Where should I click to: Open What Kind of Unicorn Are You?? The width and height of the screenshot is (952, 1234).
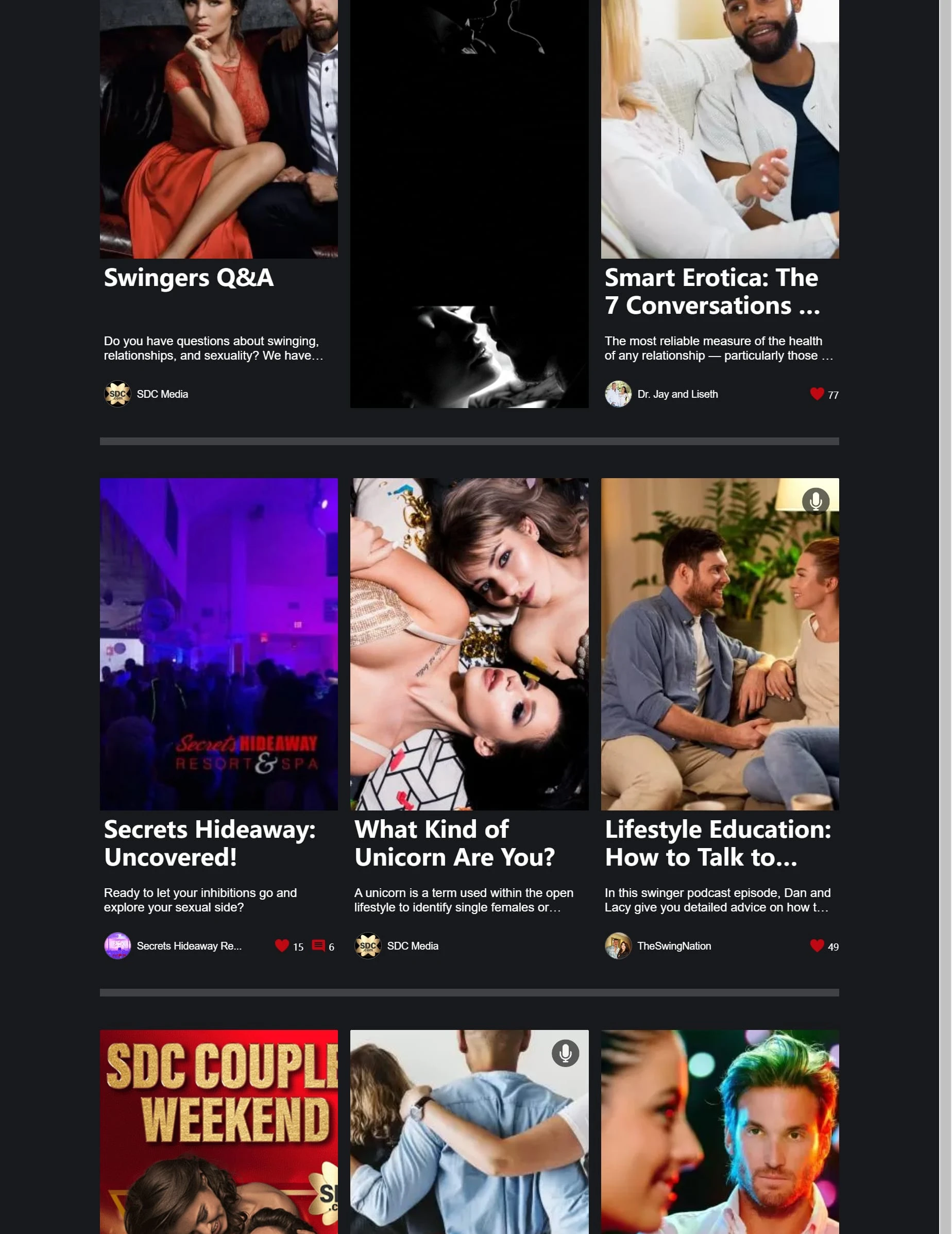click(x=454, y=843)
